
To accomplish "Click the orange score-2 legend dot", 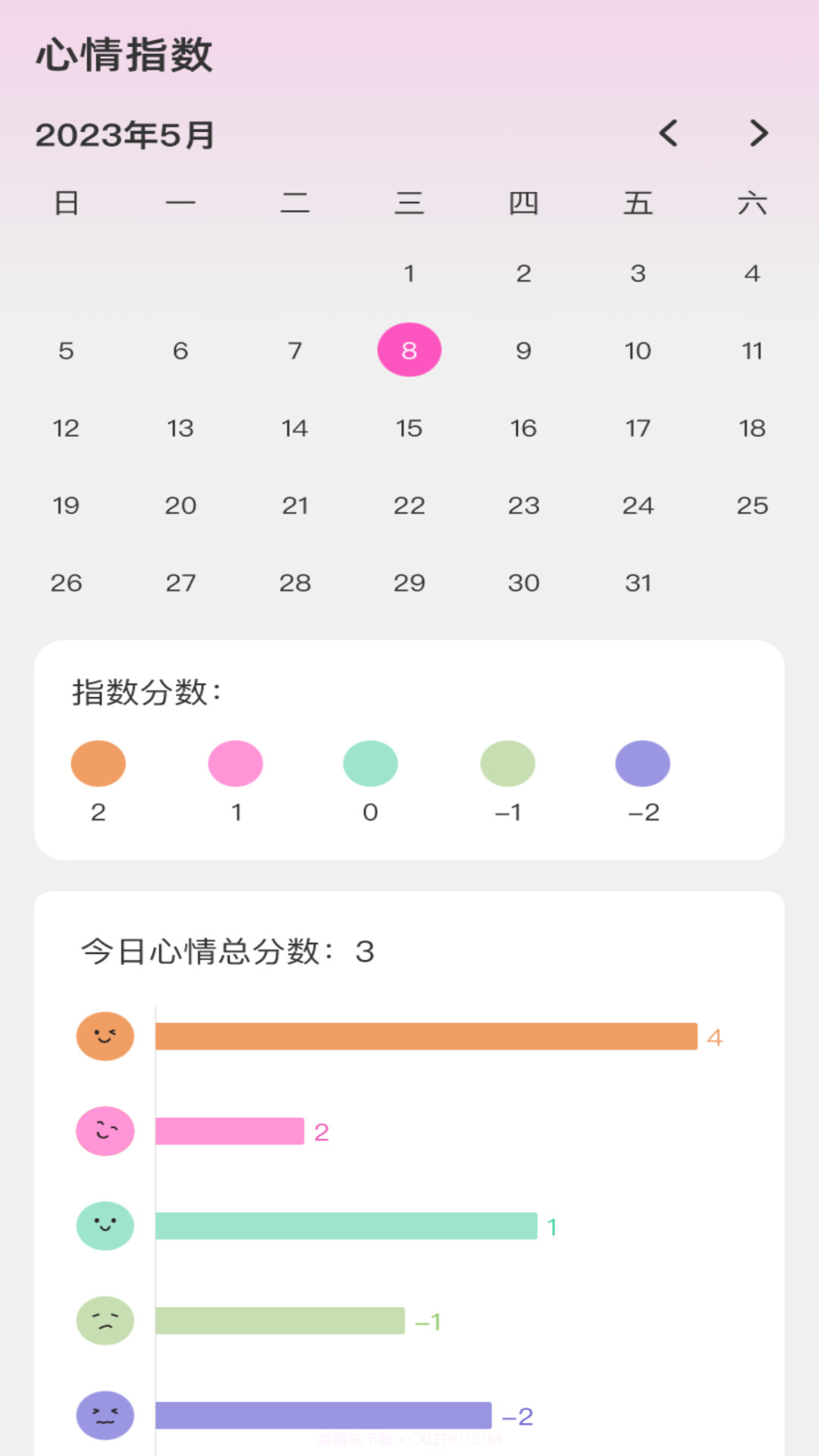I will (97, 764).
